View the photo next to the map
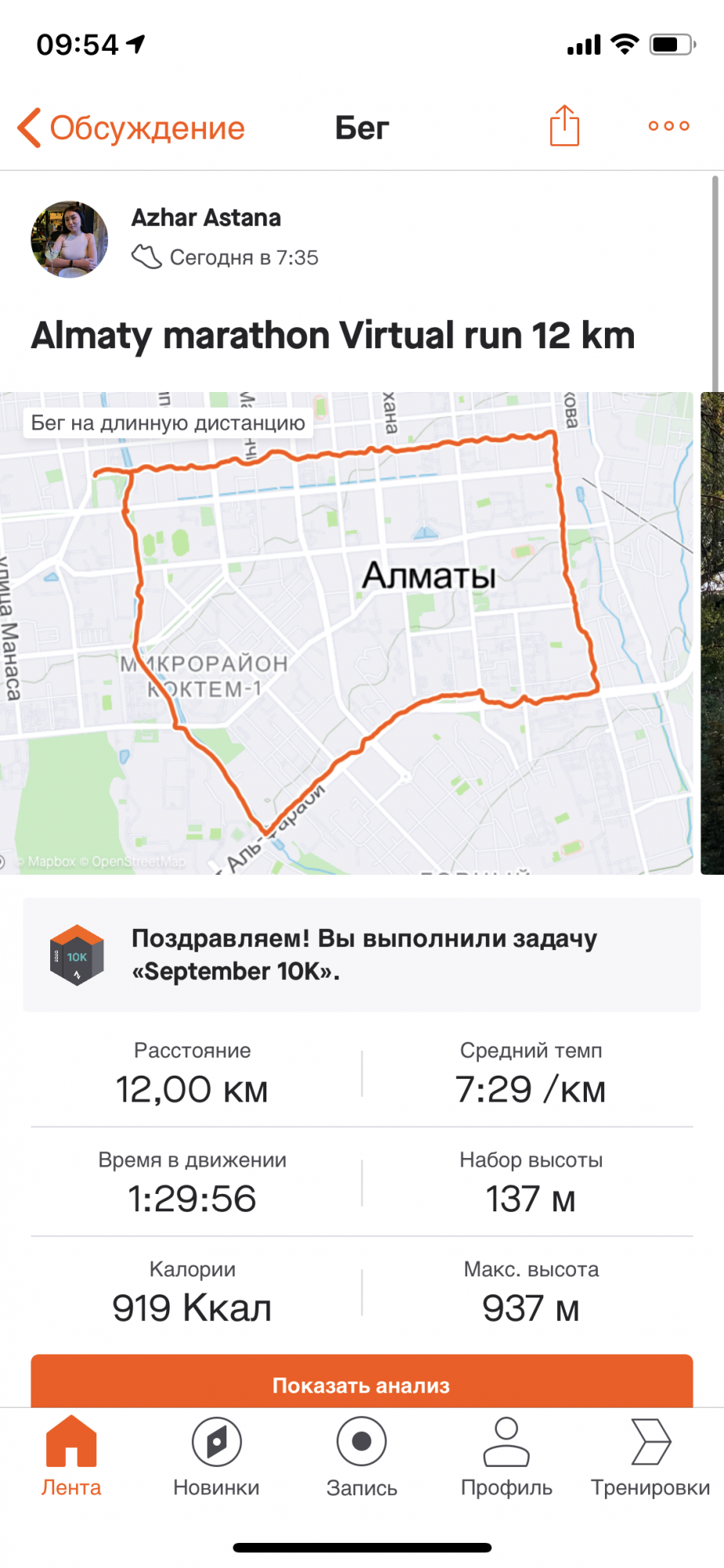724x1568 pixels. click(711, 633)
